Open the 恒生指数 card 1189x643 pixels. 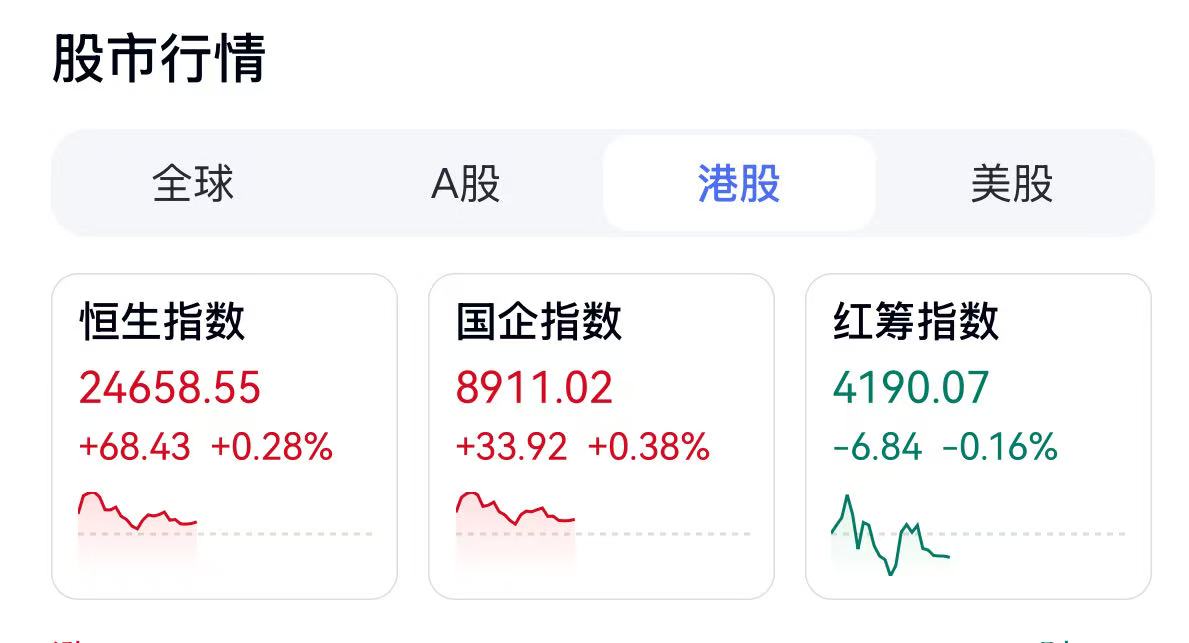pyautogui.click(x=224, y=436)
